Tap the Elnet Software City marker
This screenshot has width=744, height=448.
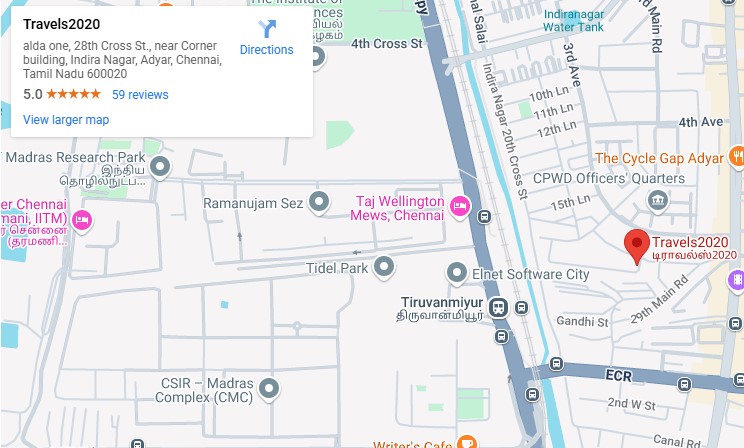coord(457,272)
